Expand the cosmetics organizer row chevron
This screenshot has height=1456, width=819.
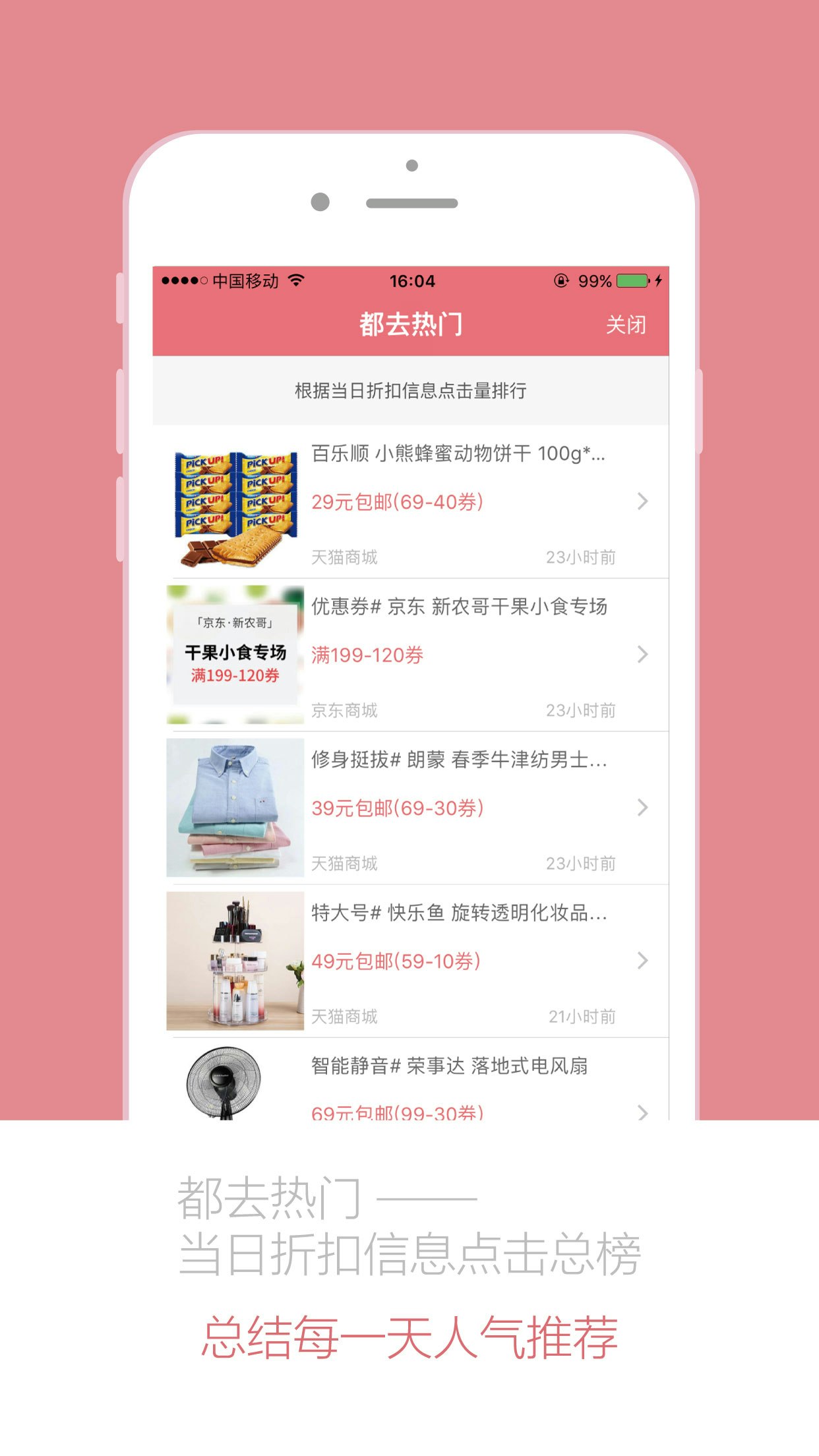tap(642, 961)
